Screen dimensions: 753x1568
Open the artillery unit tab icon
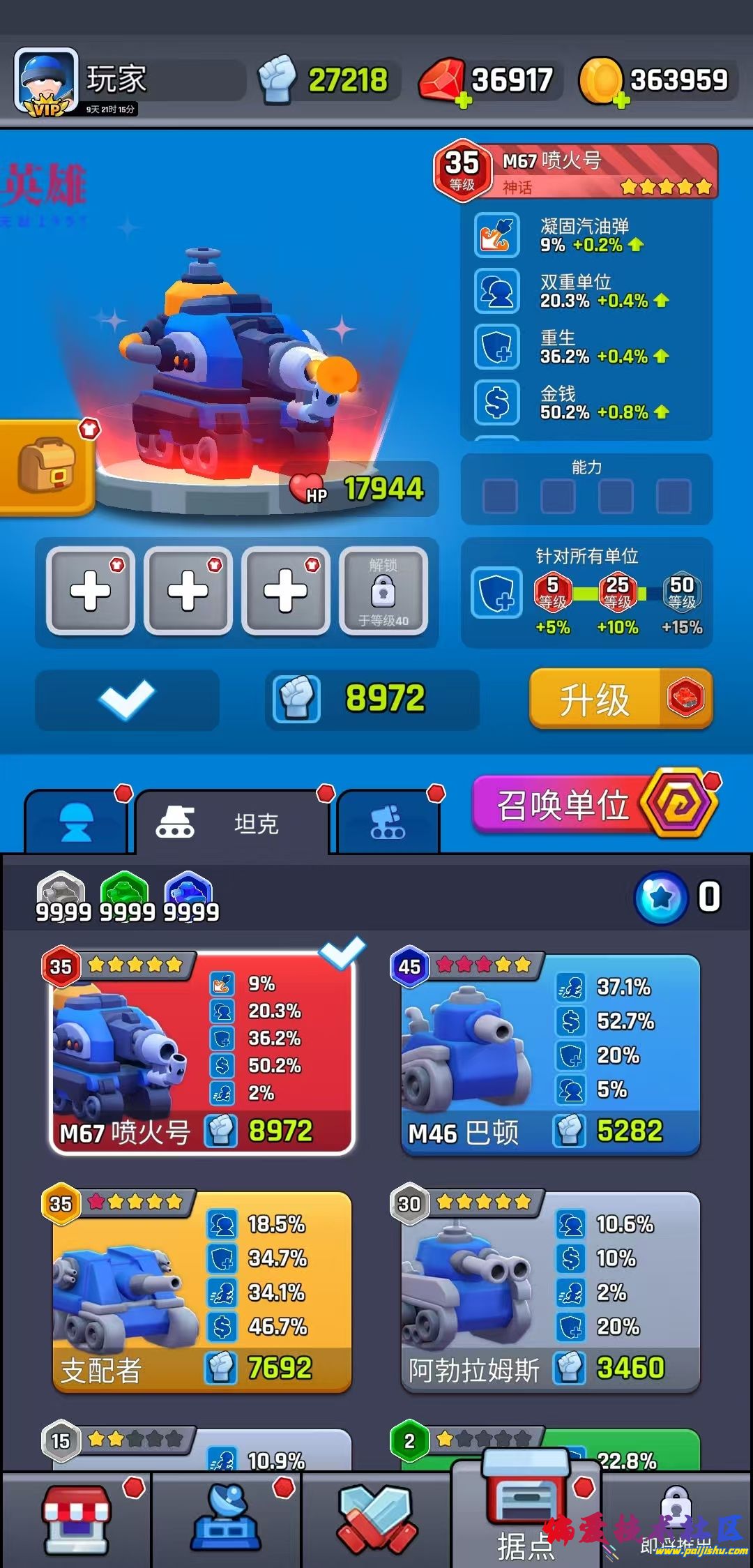(389, 823)
